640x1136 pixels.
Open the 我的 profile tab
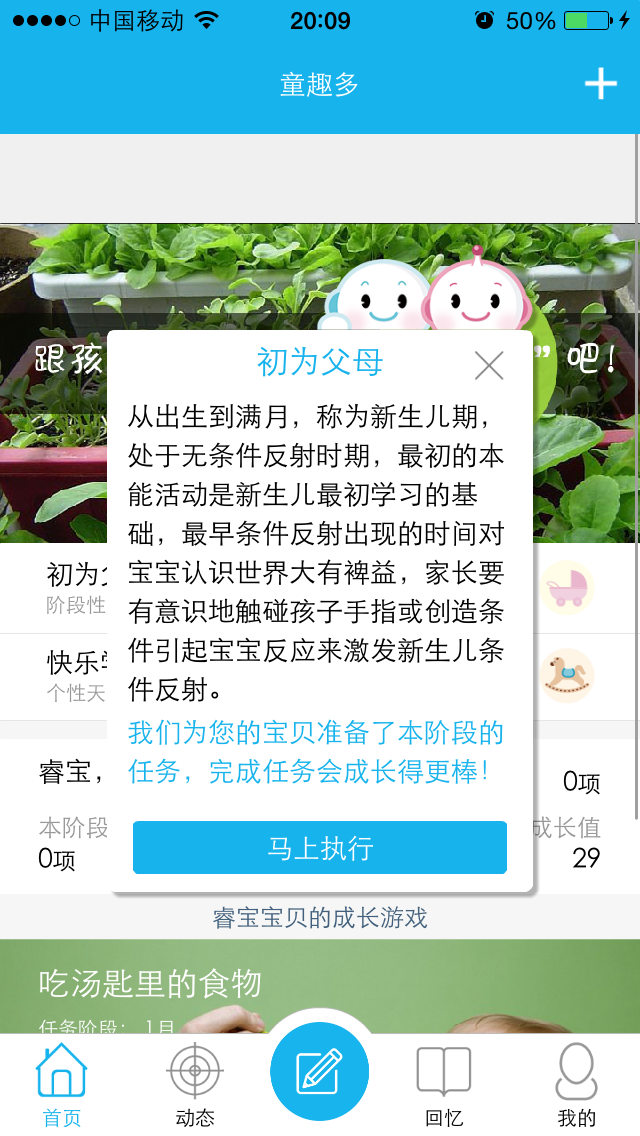pos(577,1084)
